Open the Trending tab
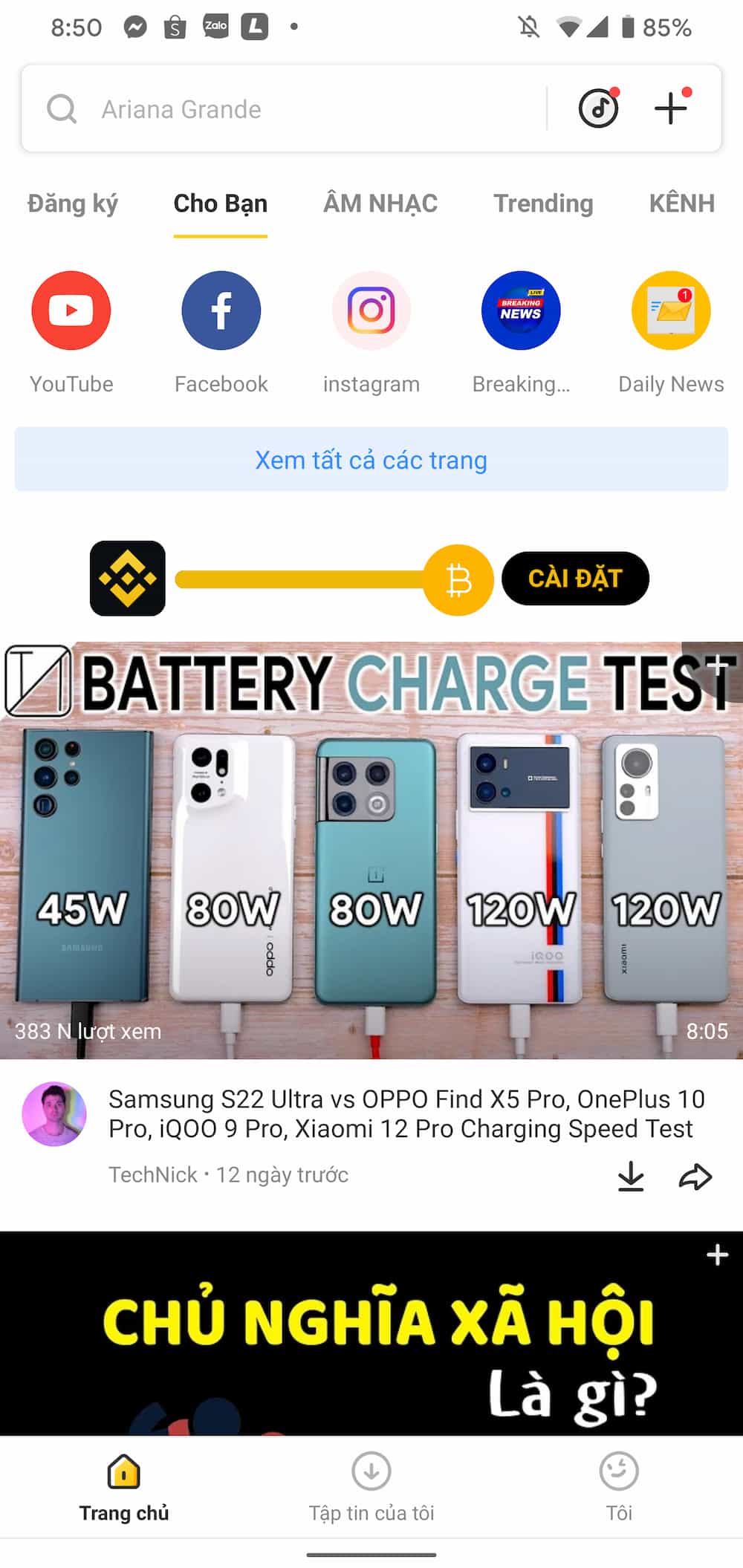743x1568 pixels. click(543, 204)
